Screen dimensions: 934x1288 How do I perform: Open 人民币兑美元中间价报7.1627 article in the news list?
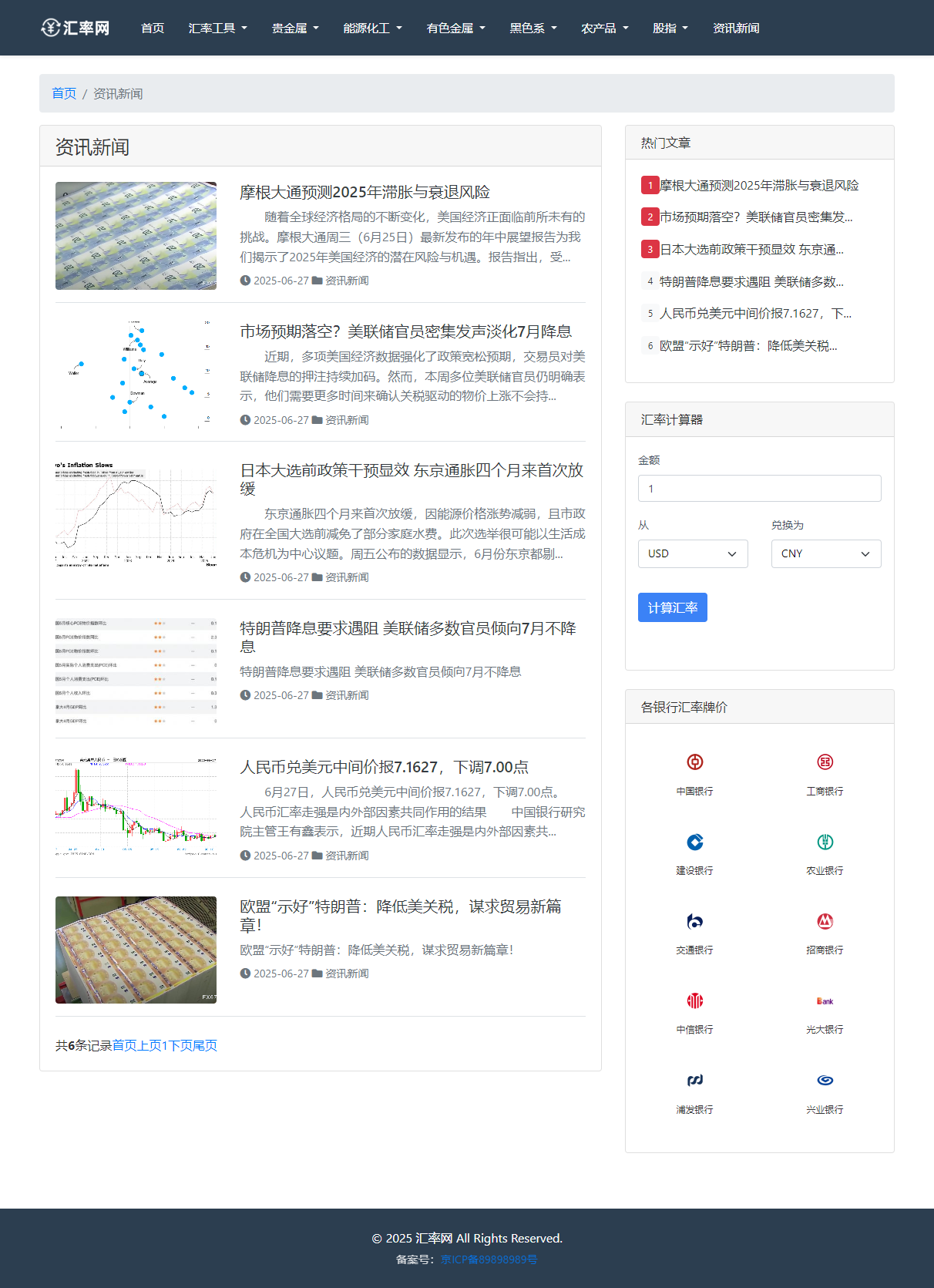point(384,767)
